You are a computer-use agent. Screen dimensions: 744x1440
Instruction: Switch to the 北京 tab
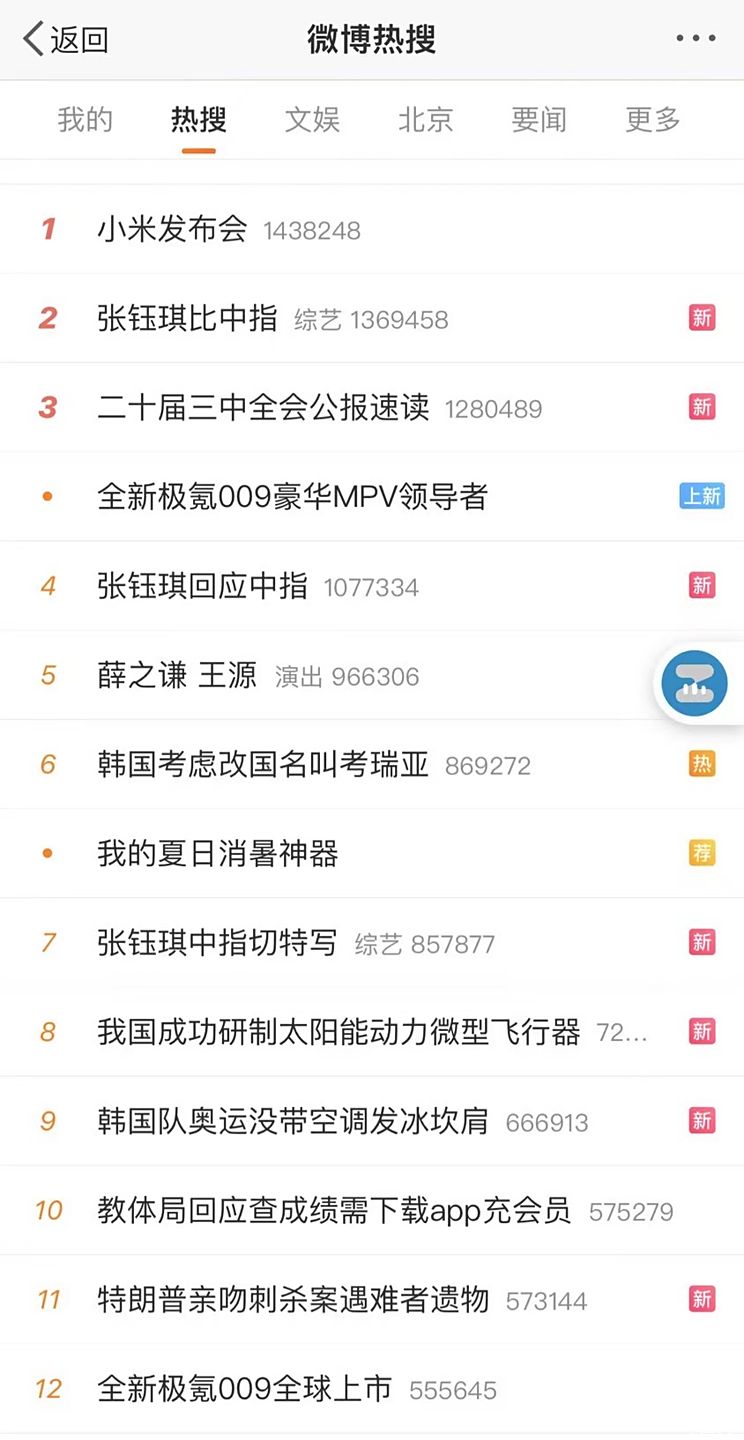coord(426,120)
